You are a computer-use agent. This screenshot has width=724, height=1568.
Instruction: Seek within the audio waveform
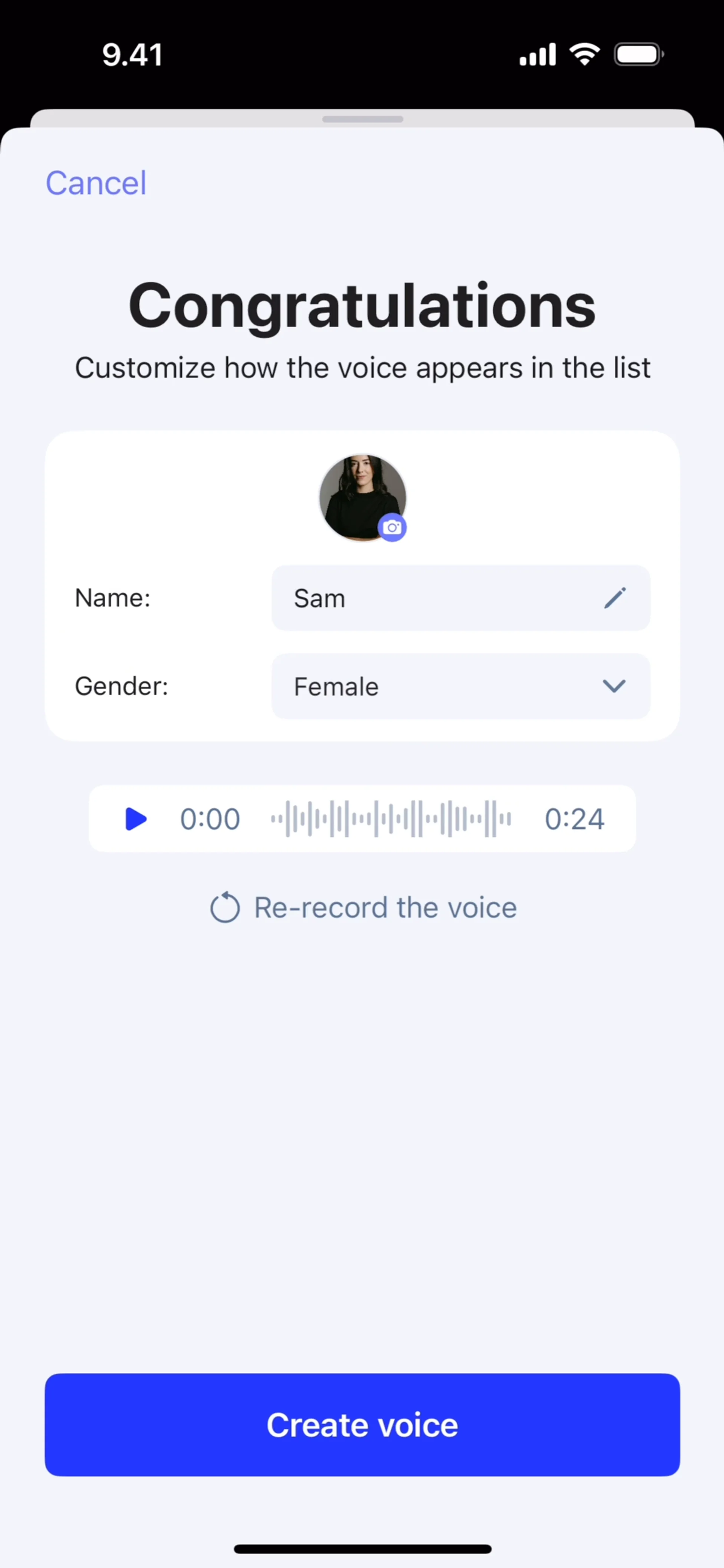coord(391,819)
